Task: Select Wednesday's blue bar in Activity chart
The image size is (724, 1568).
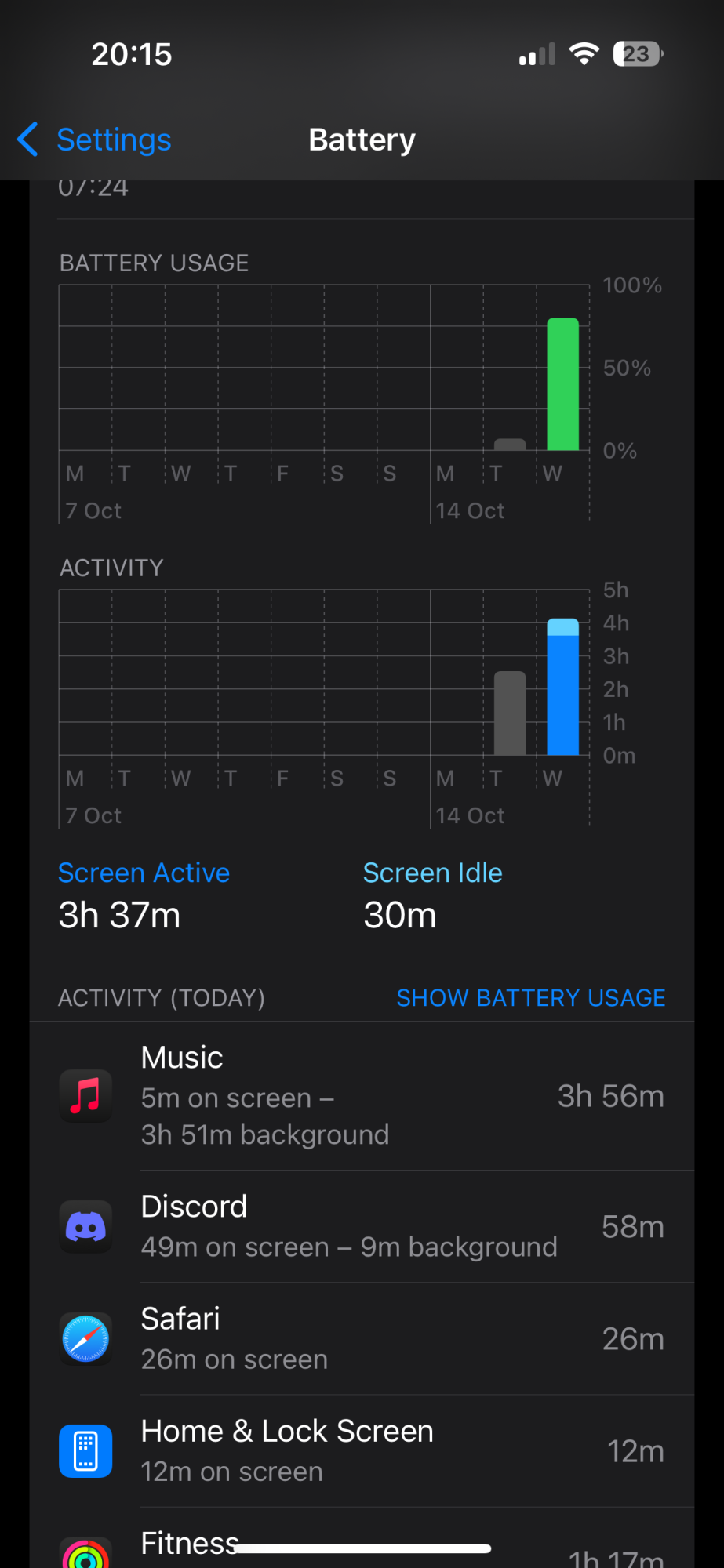Action: click(x=562, y=690)
